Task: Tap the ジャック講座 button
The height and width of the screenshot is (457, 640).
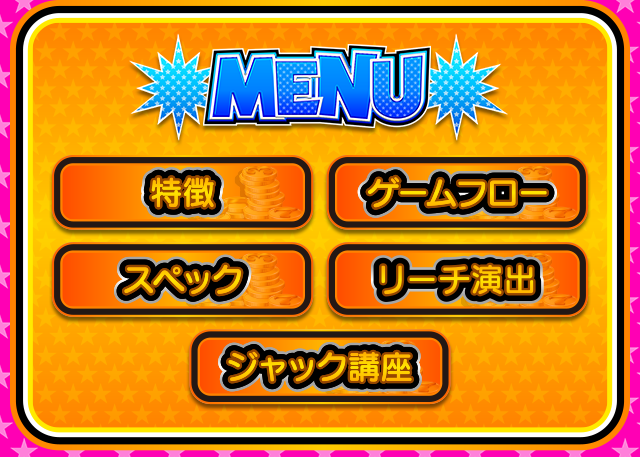Action: pyautogui.click(x=319, y=367)
